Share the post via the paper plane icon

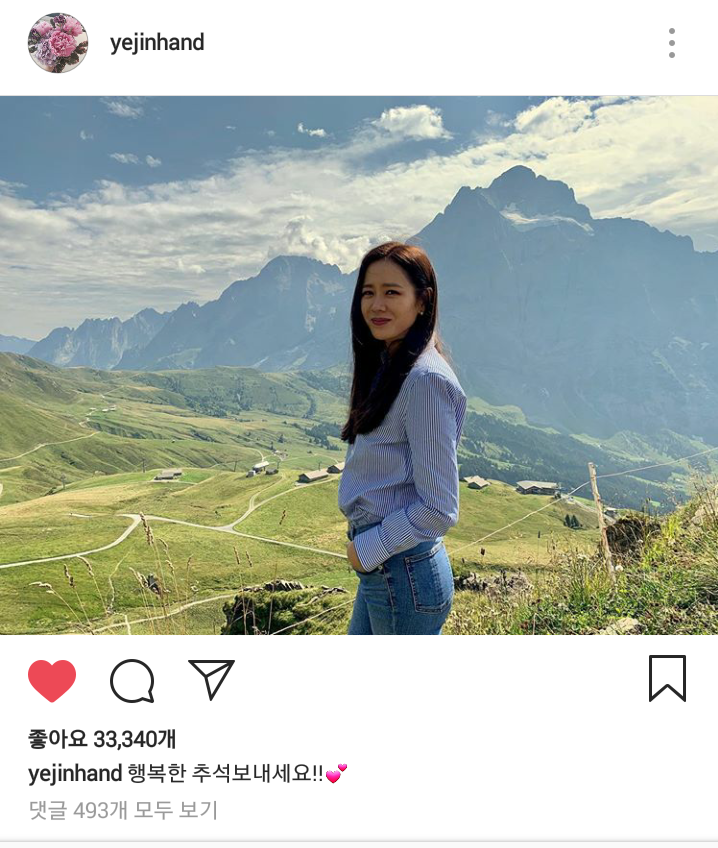(x=211, y=680)
